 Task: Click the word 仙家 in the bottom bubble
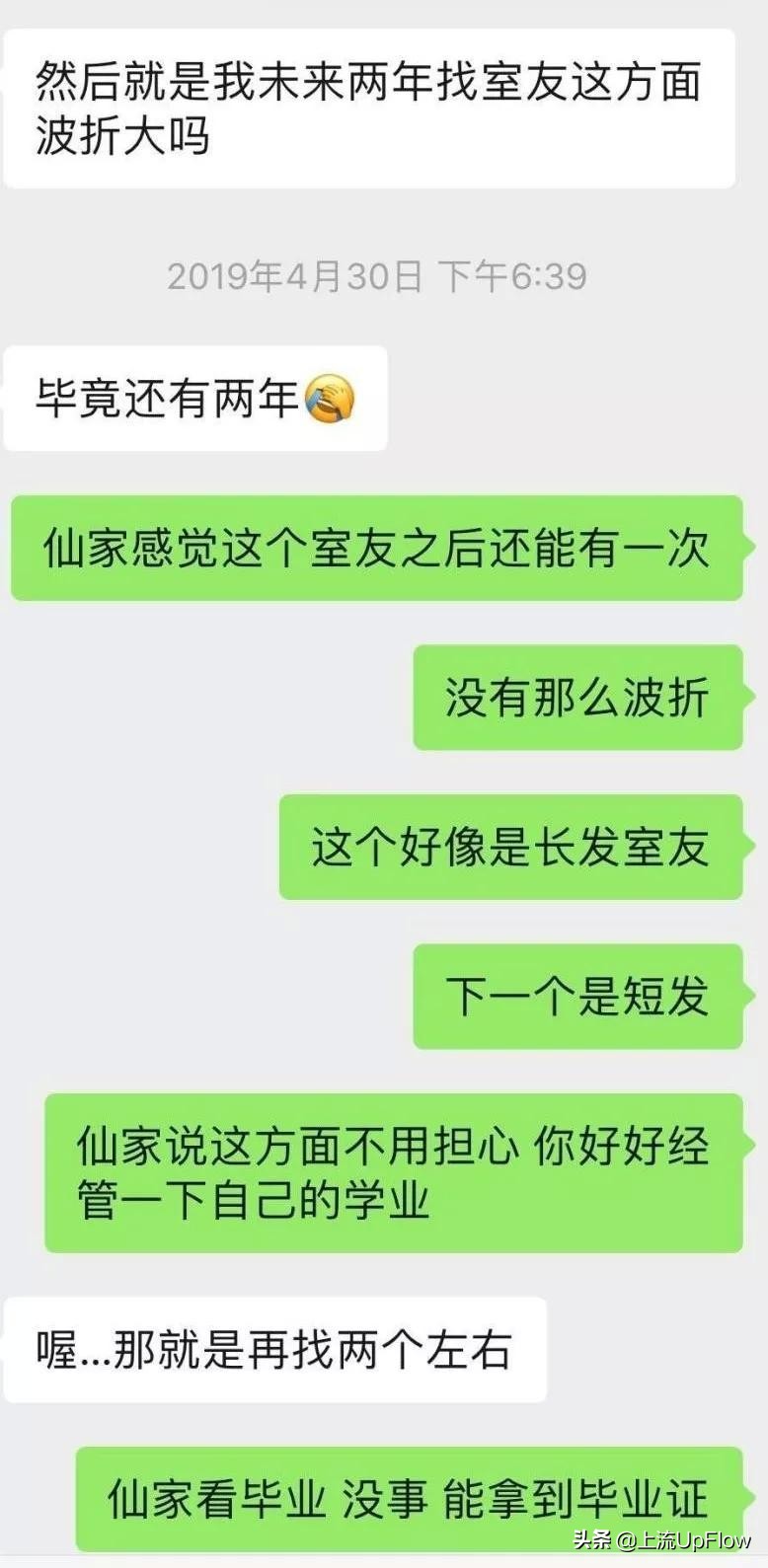click(138, 1498)
